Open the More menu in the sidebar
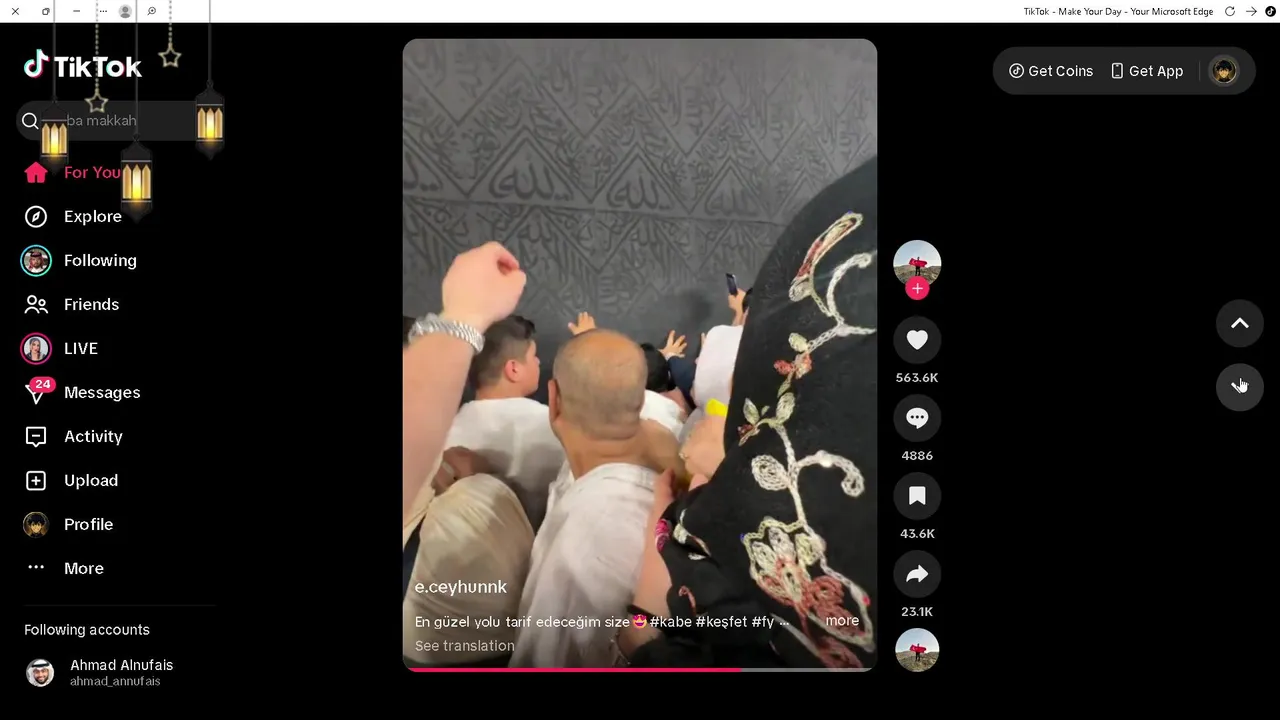This screenshot has width=1280, height=720. (x=83, y=568)
